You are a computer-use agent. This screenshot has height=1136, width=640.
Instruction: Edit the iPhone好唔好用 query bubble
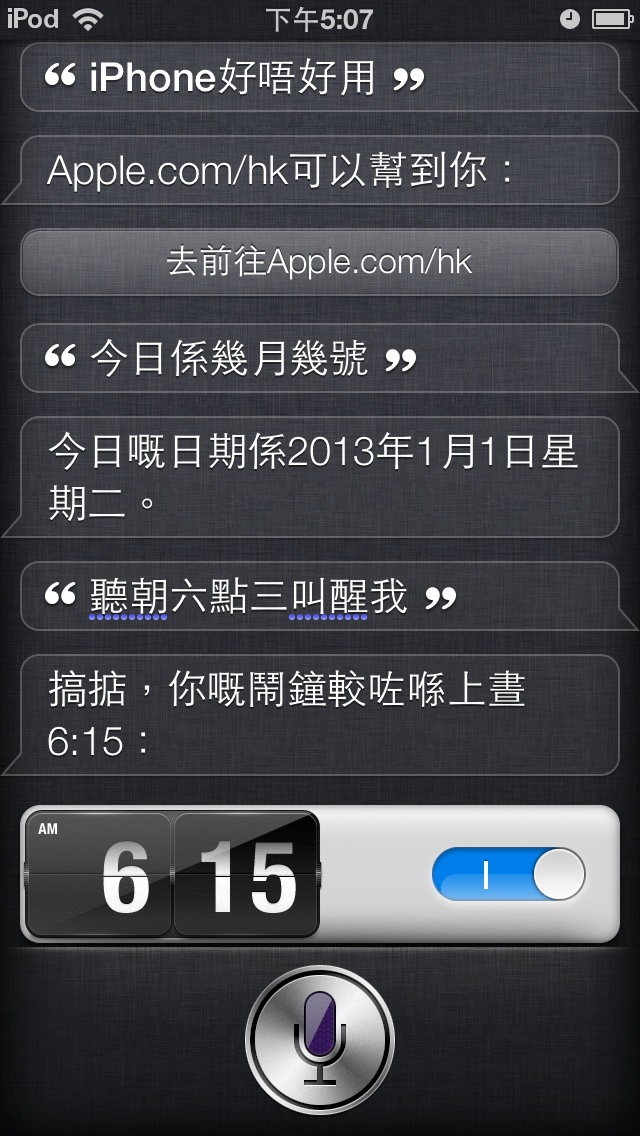320,78
